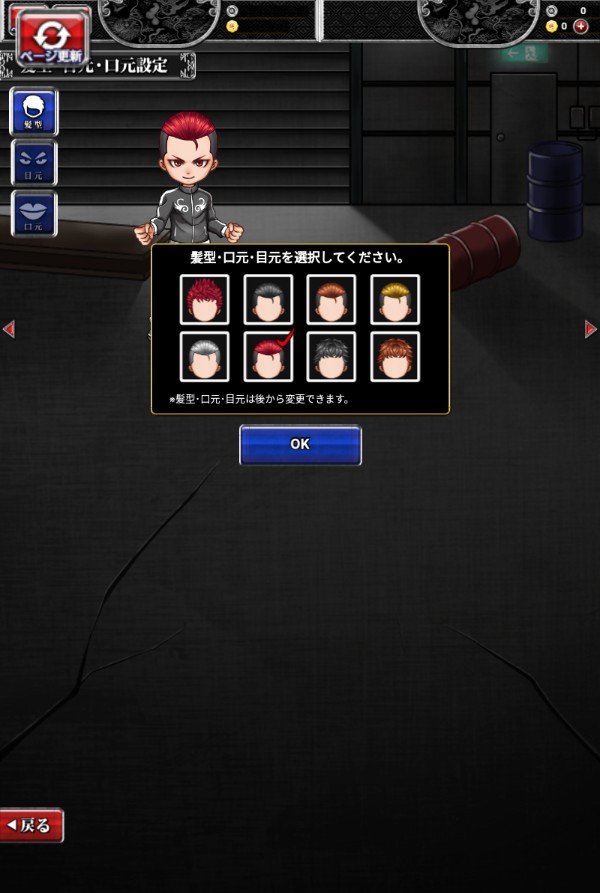Pick the messy black hairstyle
This screenshot has width=600, height=893.
click(331, 356)
